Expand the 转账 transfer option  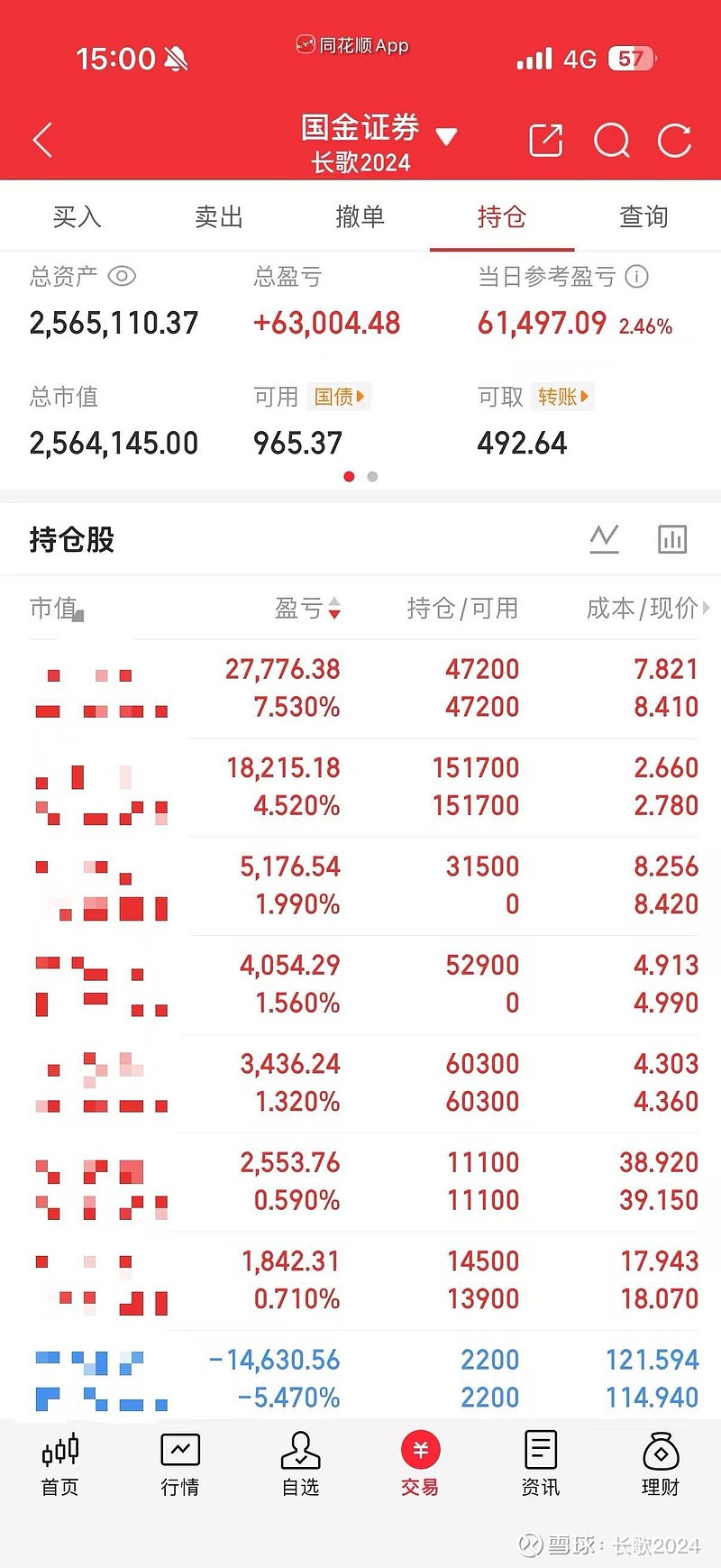(x=562, y=397)
